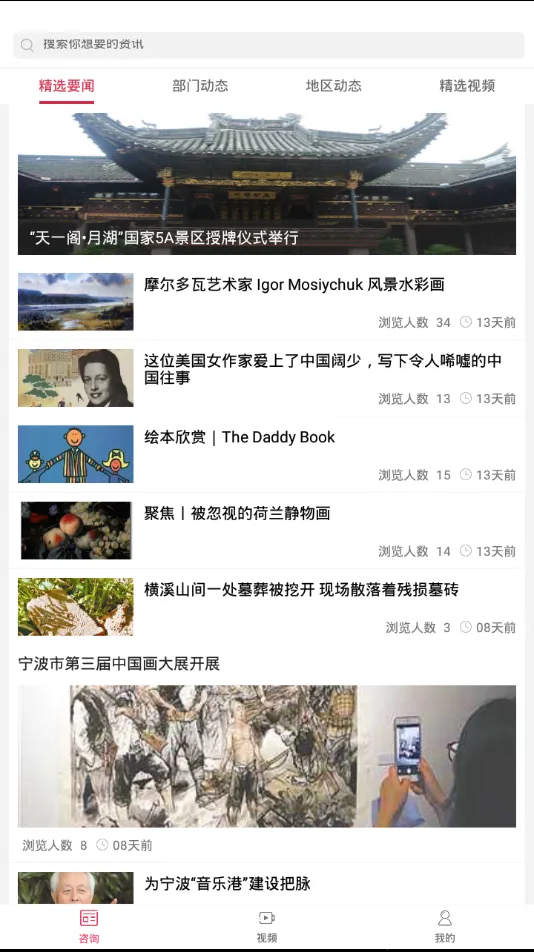Viewport: 534px width, 952px height.
Task: Open the 天一阁·月湖 5A景区 banner story
Action: 267,183
